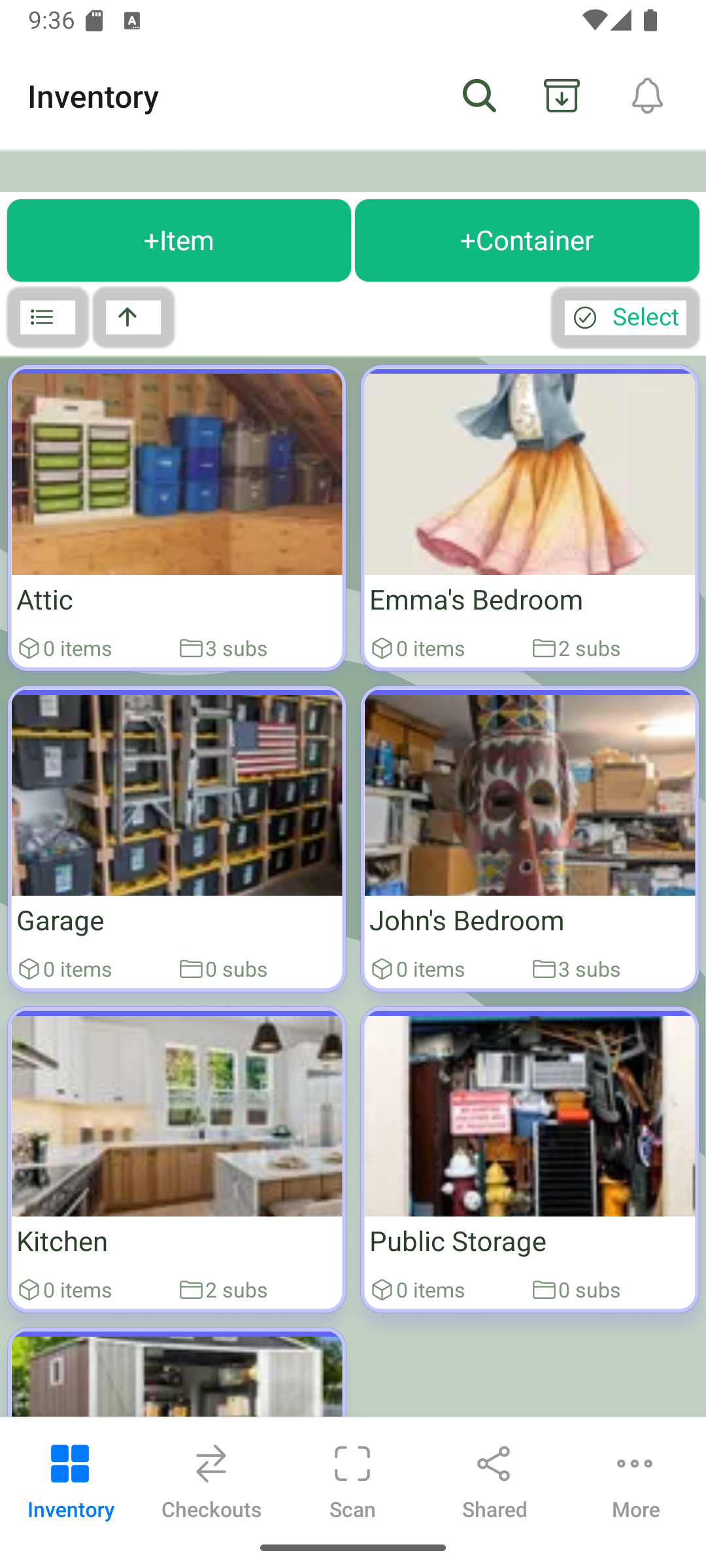The width and height of the screenshot is (706, 1568).
Task: Open the Checkouts tab
Action: pyautogui.click(x=211, y=1482)
